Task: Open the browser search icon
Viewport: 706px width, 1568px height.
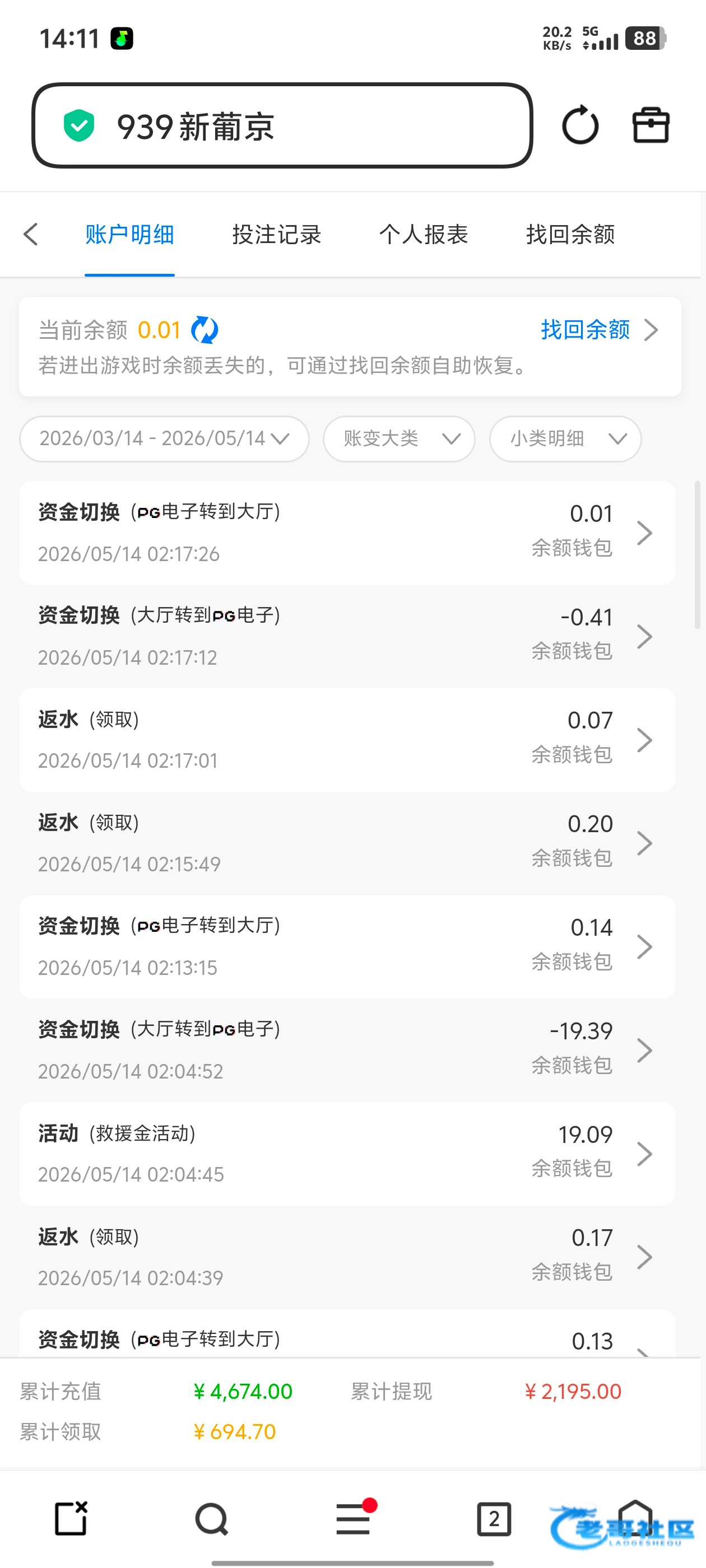Action: click(212, 1519)
